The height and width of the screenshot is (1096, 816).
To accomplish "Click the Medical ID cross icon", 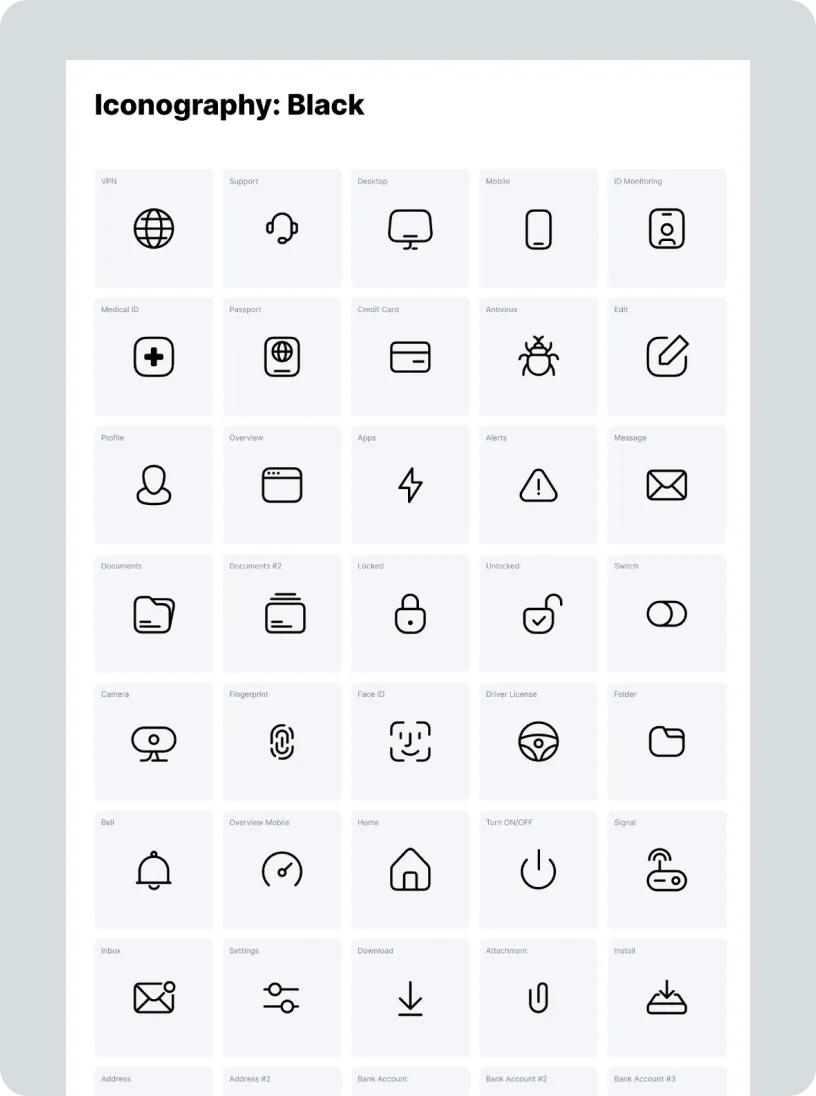I will pyautogui.click(x=152, y=356).
